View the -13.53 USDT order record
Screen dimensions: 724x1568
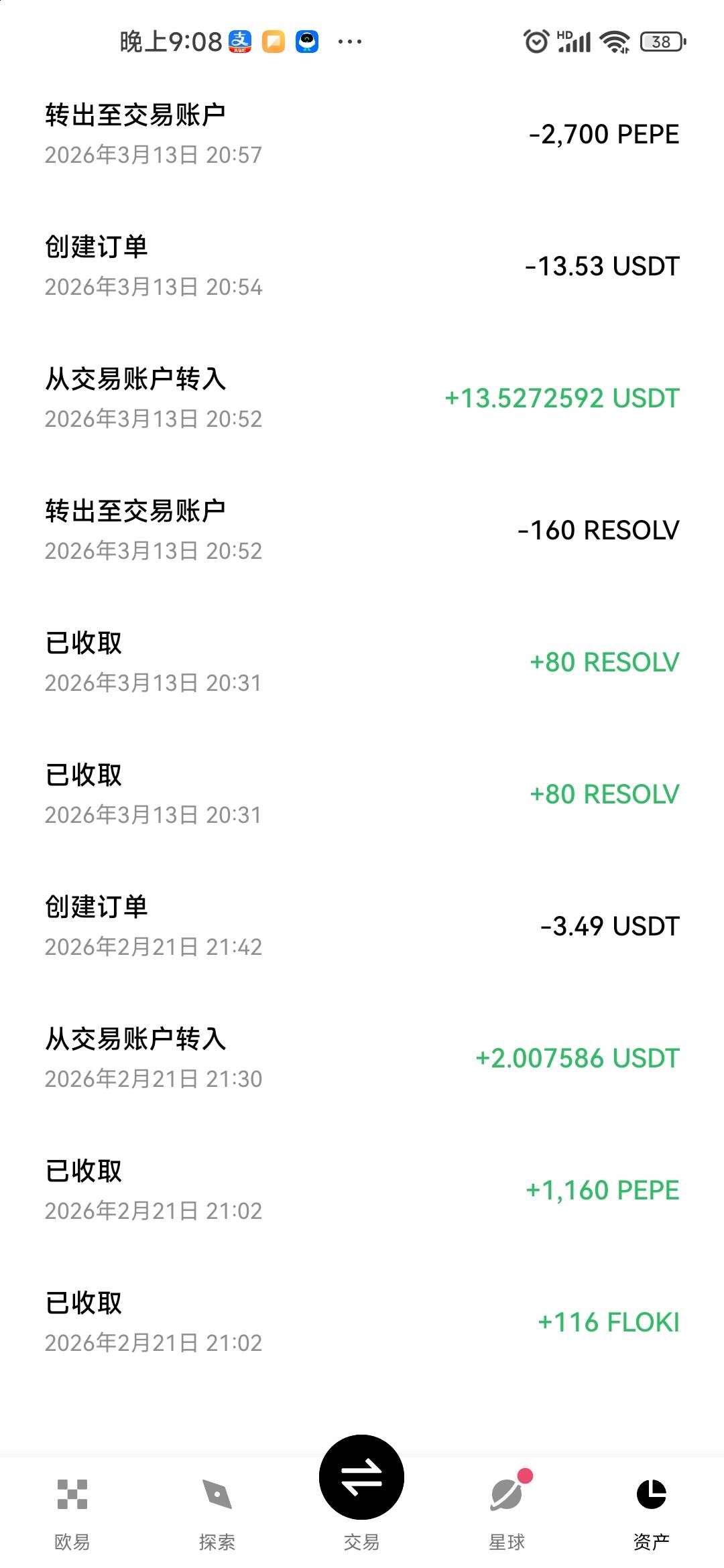(362, 266)
